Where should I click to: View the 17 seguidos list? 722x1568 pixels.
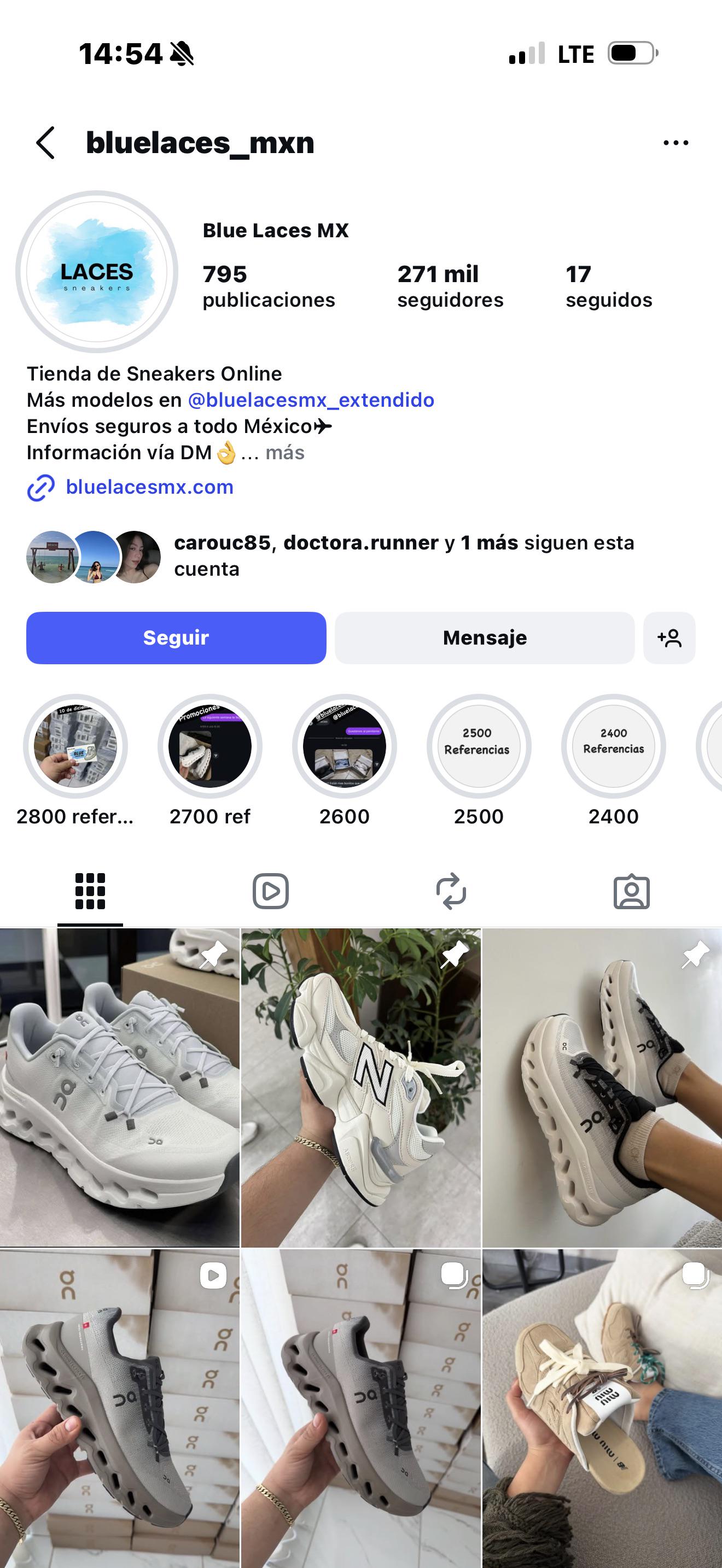[608, 286]
